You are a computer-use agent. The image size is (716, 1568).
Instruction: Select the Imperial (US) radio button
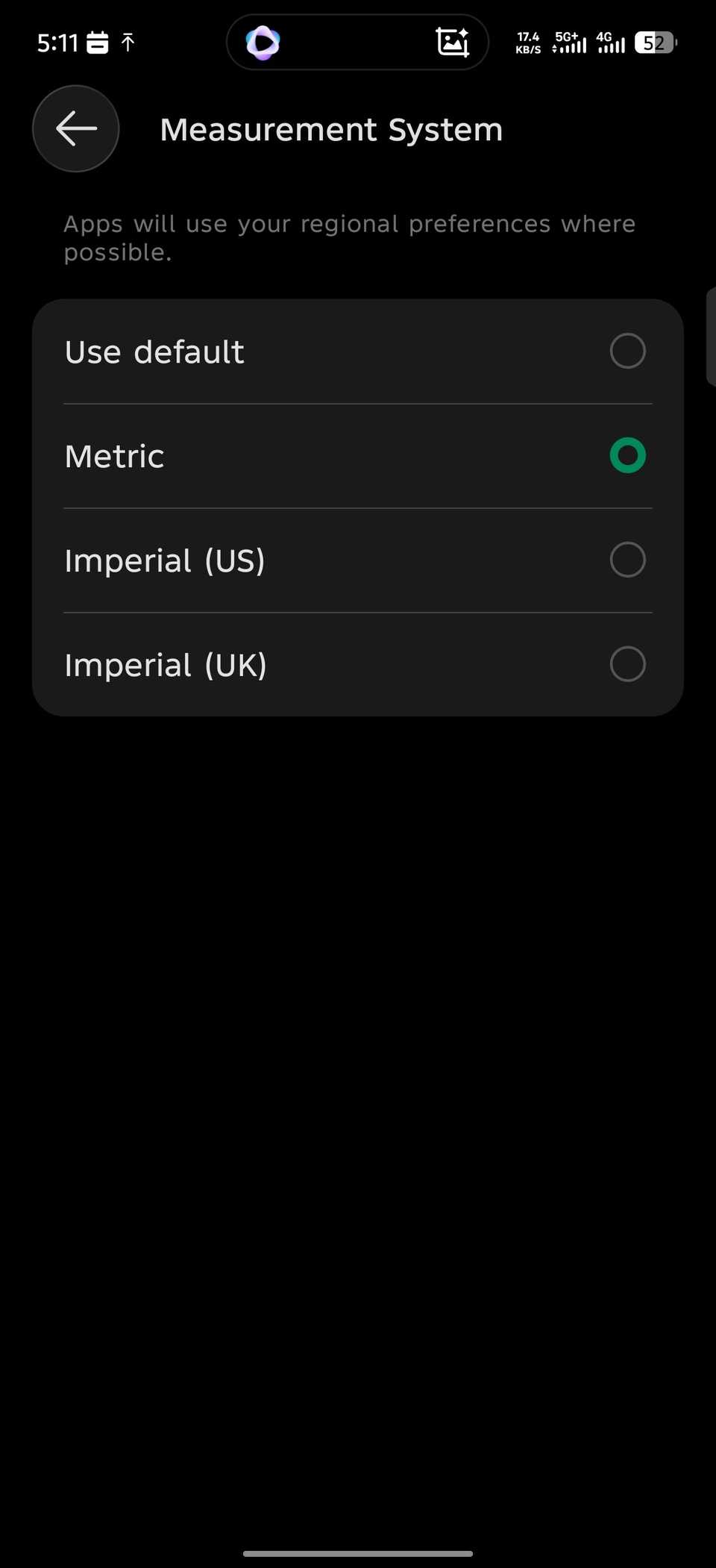click(x=626, y=560)
